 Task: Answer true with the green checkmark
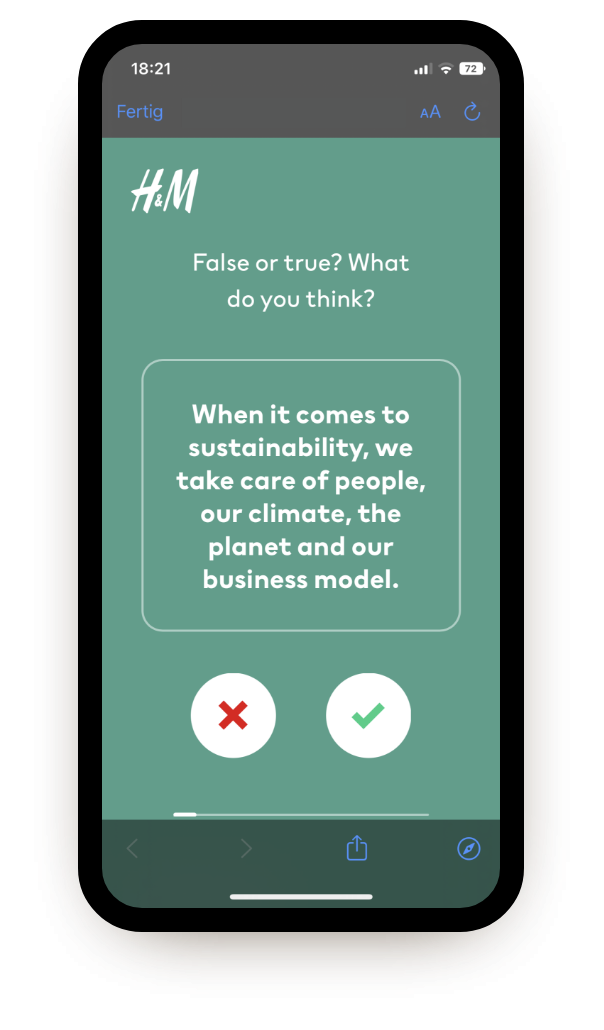click(x=368, y=715)
